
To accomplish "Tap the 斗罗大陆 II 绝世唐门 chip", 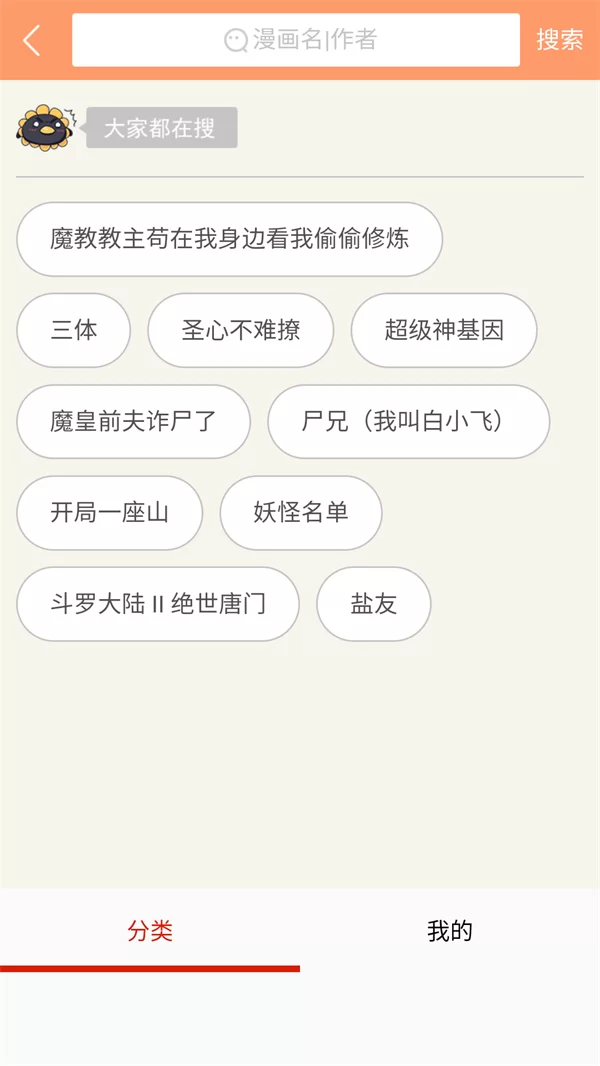I will [x=158, y=604].
